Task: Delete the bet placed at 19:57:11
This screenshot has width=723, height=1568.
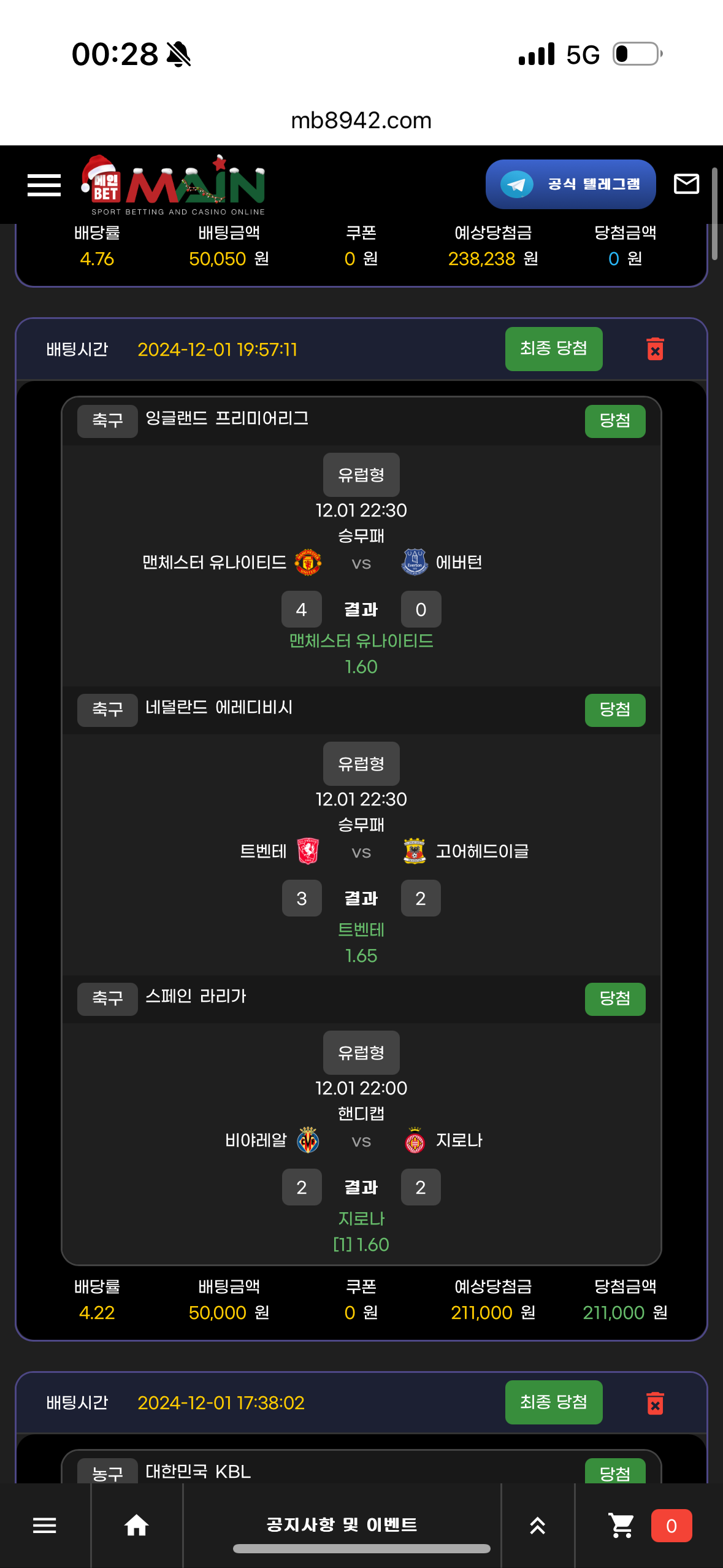Action: click(x=655, y=349)
